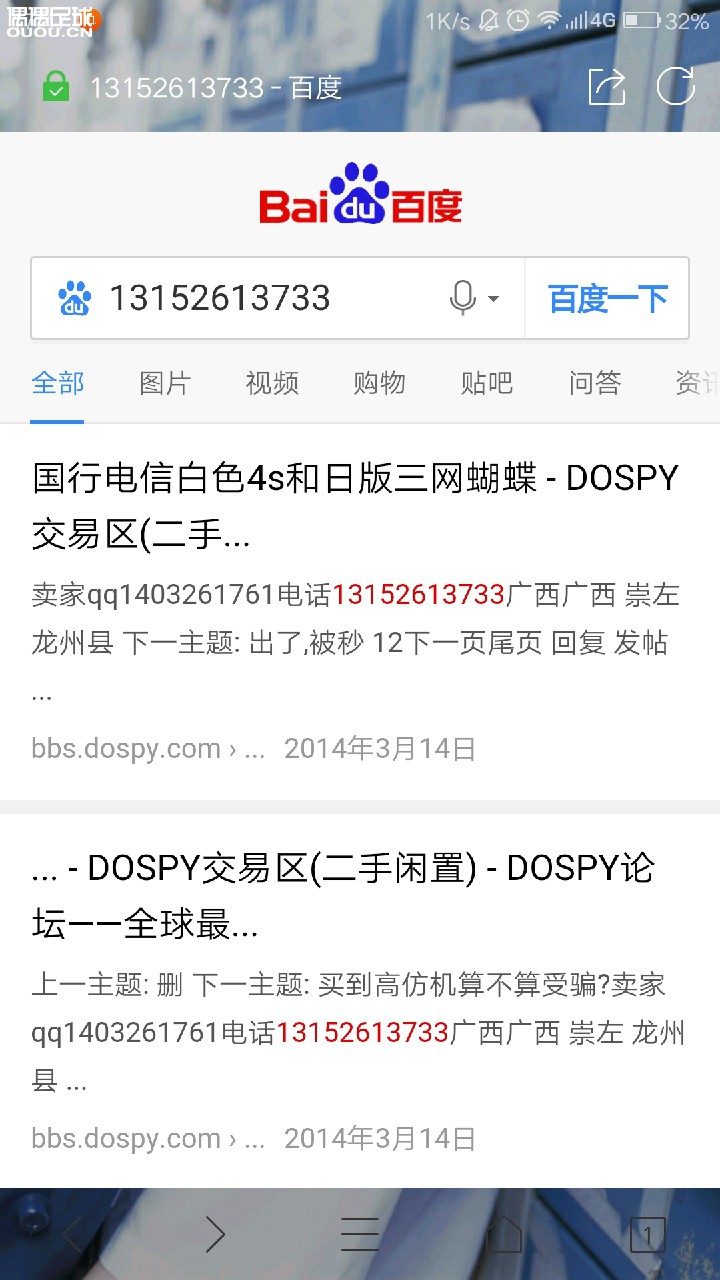This screenshot has width=720, height=1280.
Task: Open the tab switcher showing 1
Action: point(648,1235)
